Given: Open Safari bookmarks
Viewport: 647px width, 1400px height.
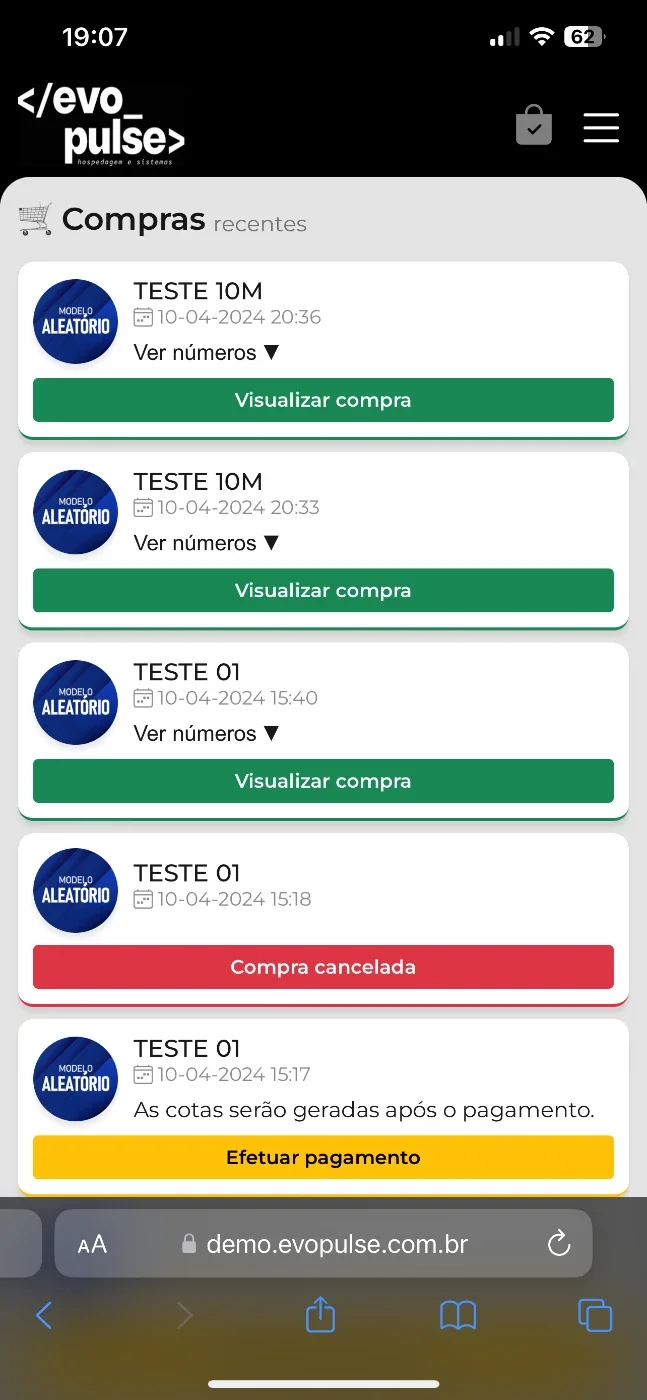Looking at the screenshot, I should click(x=458, y=1315).
